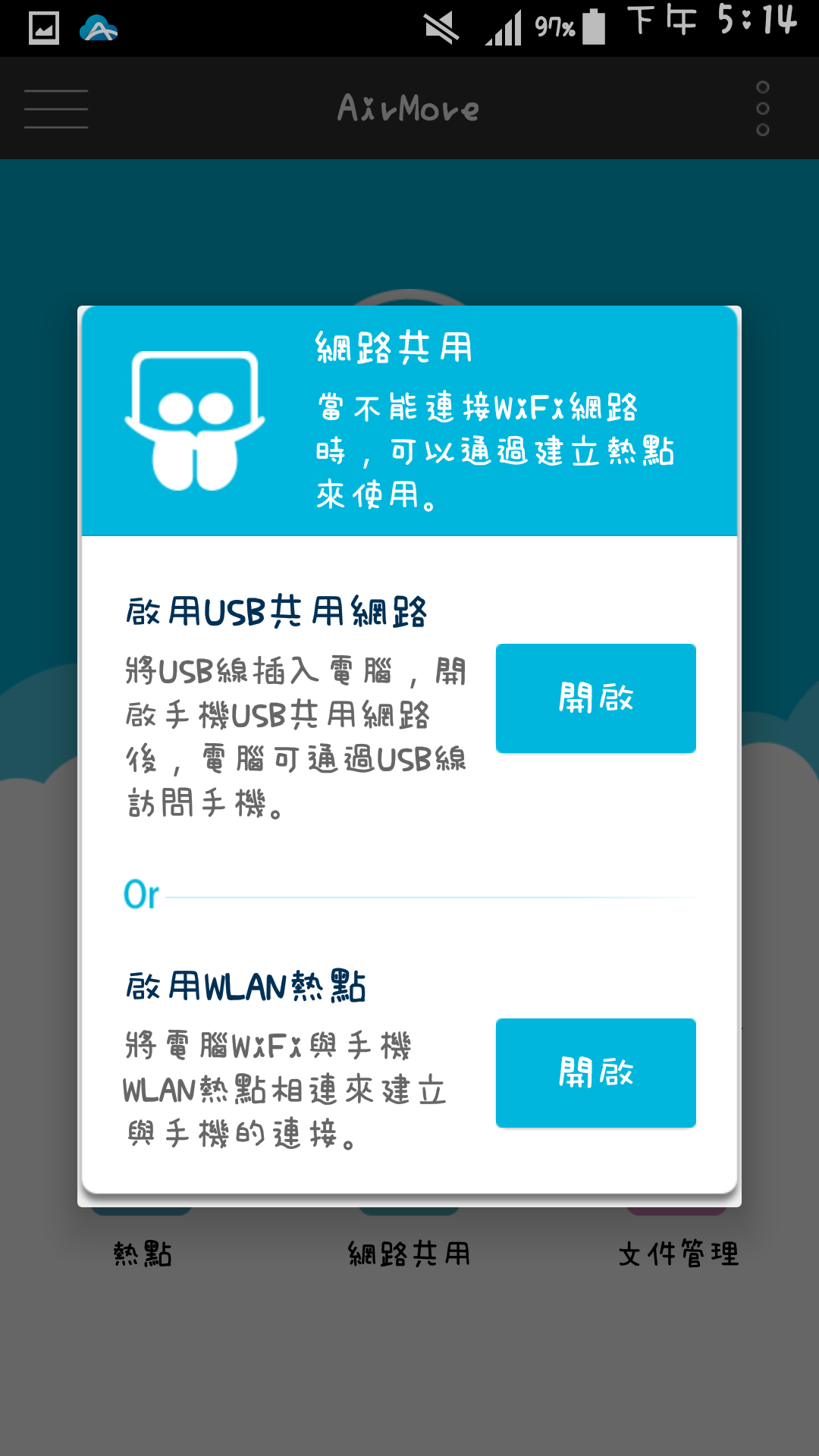Image resolution: width=819 pixels, height=1456 pixels.
Task: Open the three-dot overflow menu
Action: [762, 108]
